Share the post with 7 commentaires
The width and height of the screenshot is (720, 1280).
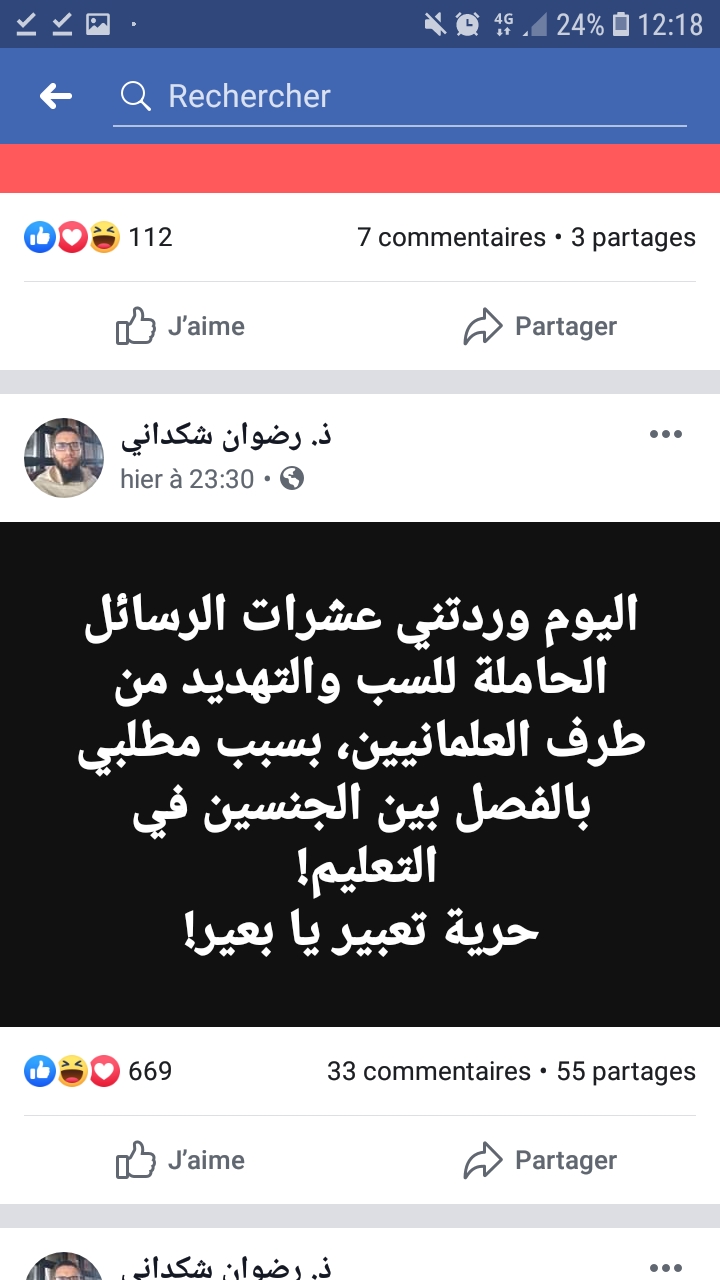tap(540, 327)
